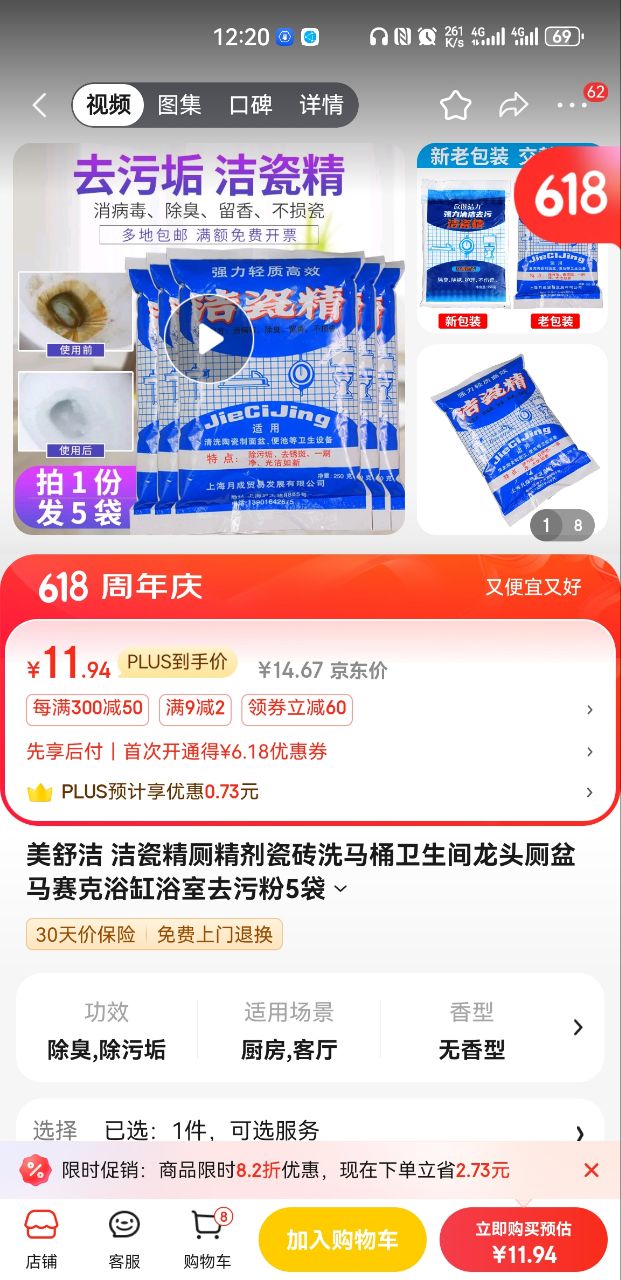Expand the full product title
Viewport: 621px width, 1280px height.
tap(341, 889)
